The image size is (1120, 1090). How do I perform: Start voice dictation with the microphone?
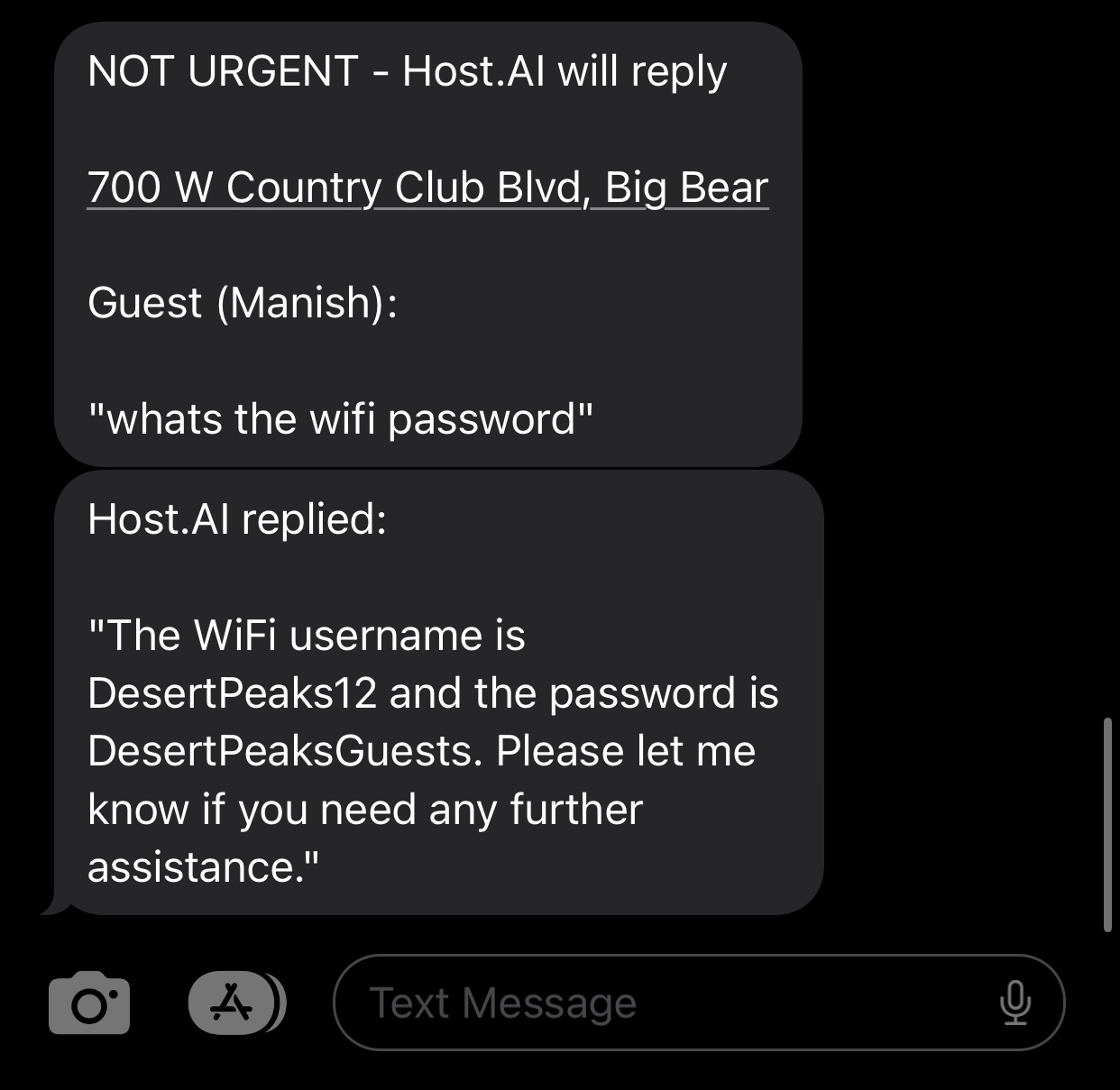pyautogui.click(x=1015, y=1003)
